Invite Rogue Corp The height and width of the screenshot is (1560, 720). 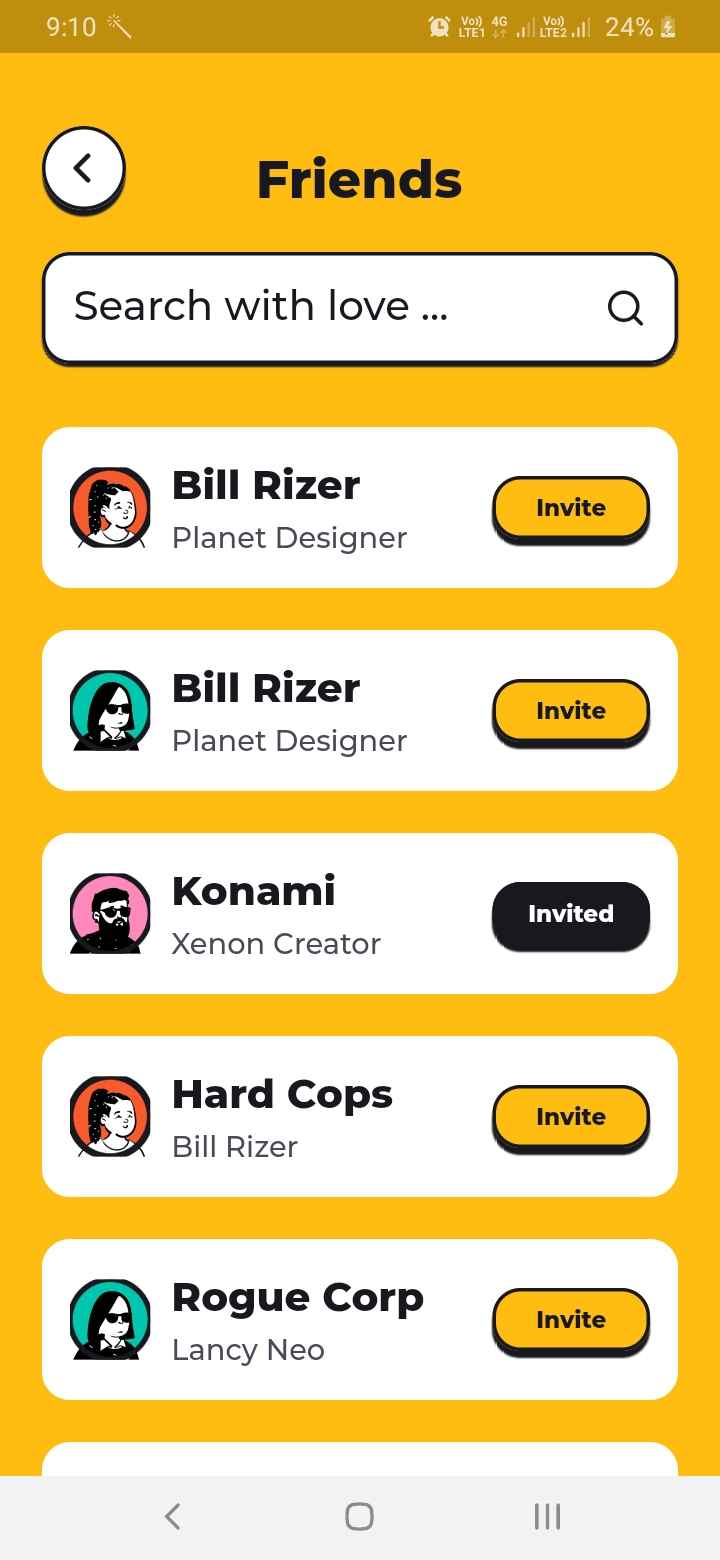(571, 1320)
